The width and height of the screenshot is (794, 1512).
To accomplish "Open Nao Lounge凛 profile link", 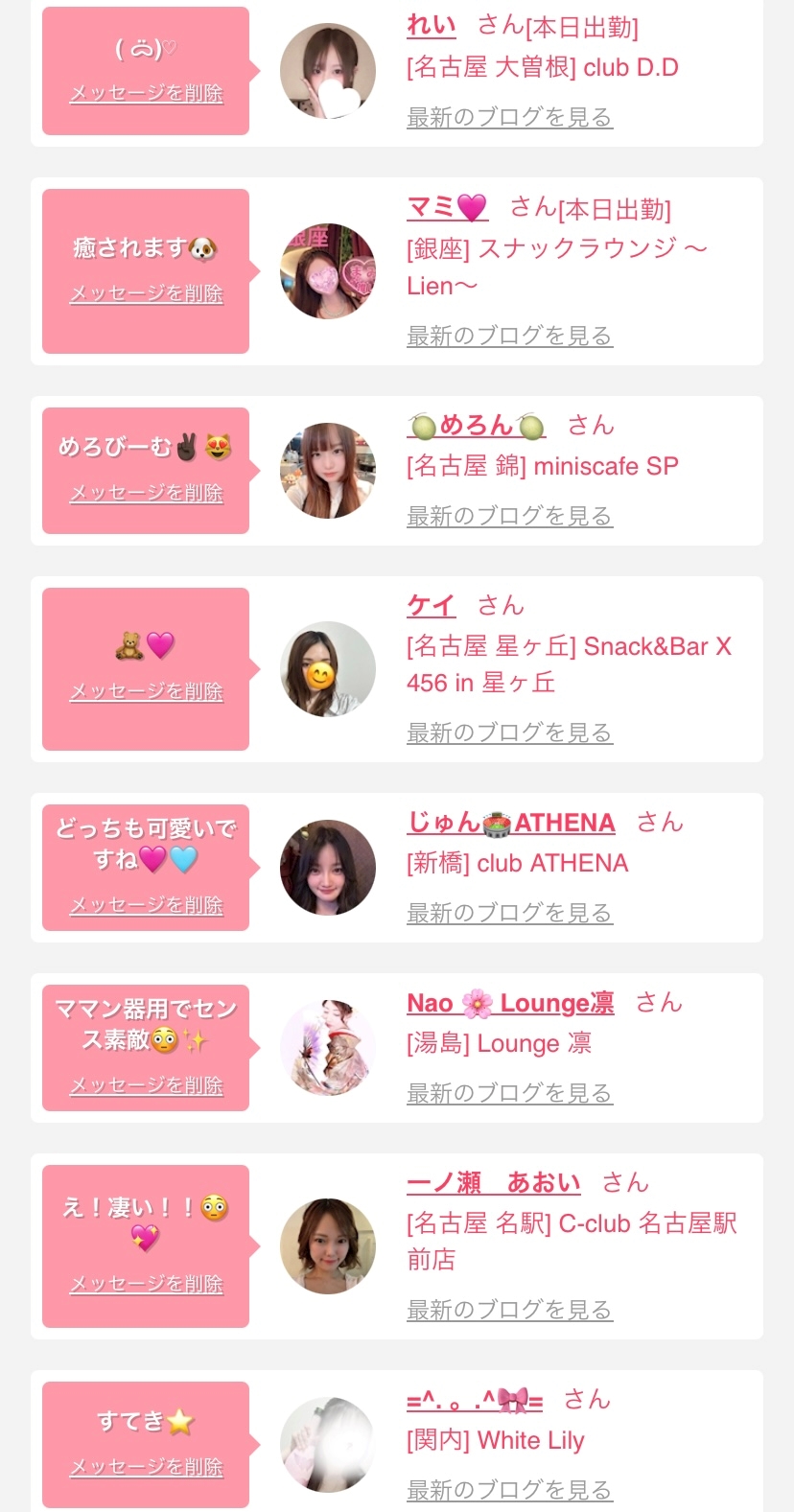I will click(510, 1003).
